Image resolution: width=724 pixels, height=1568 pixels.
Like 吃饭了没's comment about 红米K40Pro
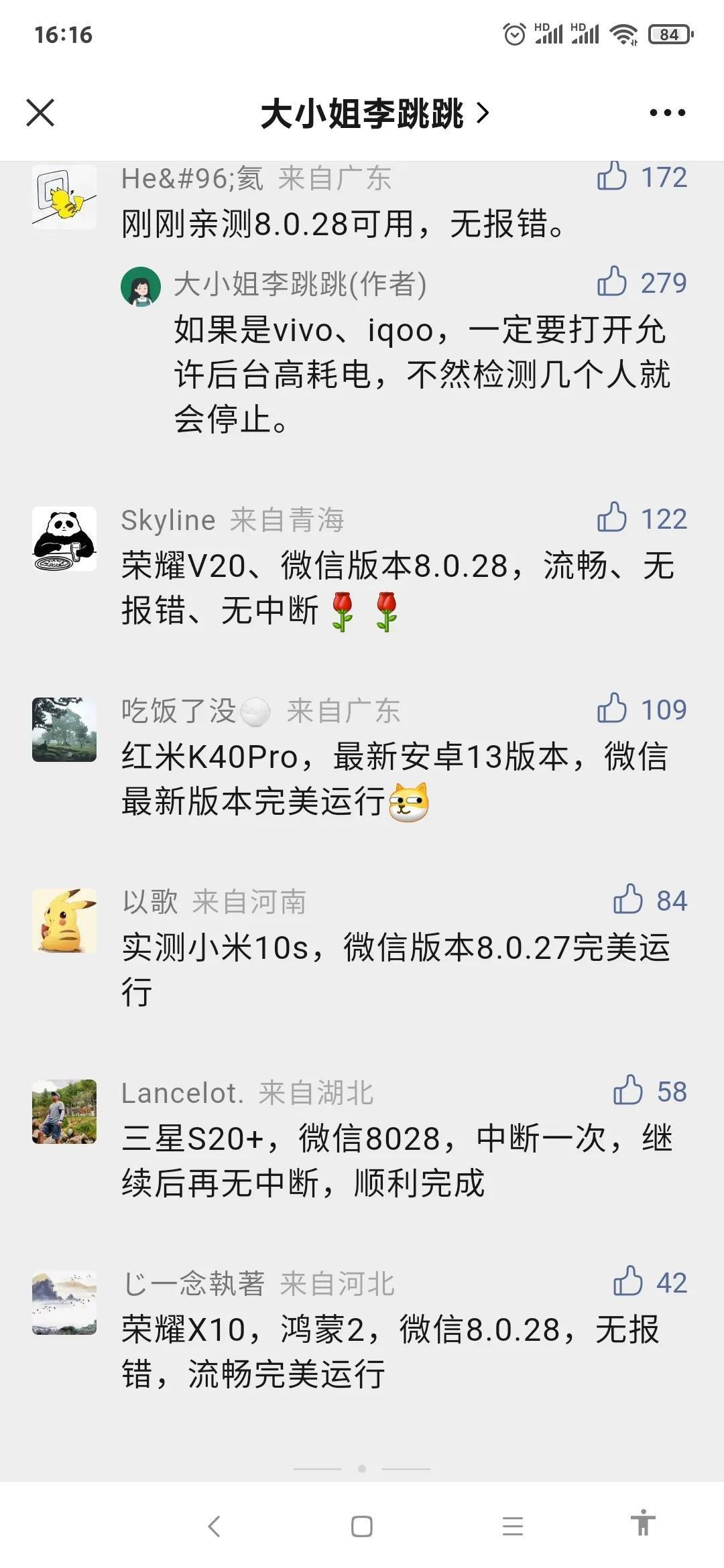click(612, 709)
